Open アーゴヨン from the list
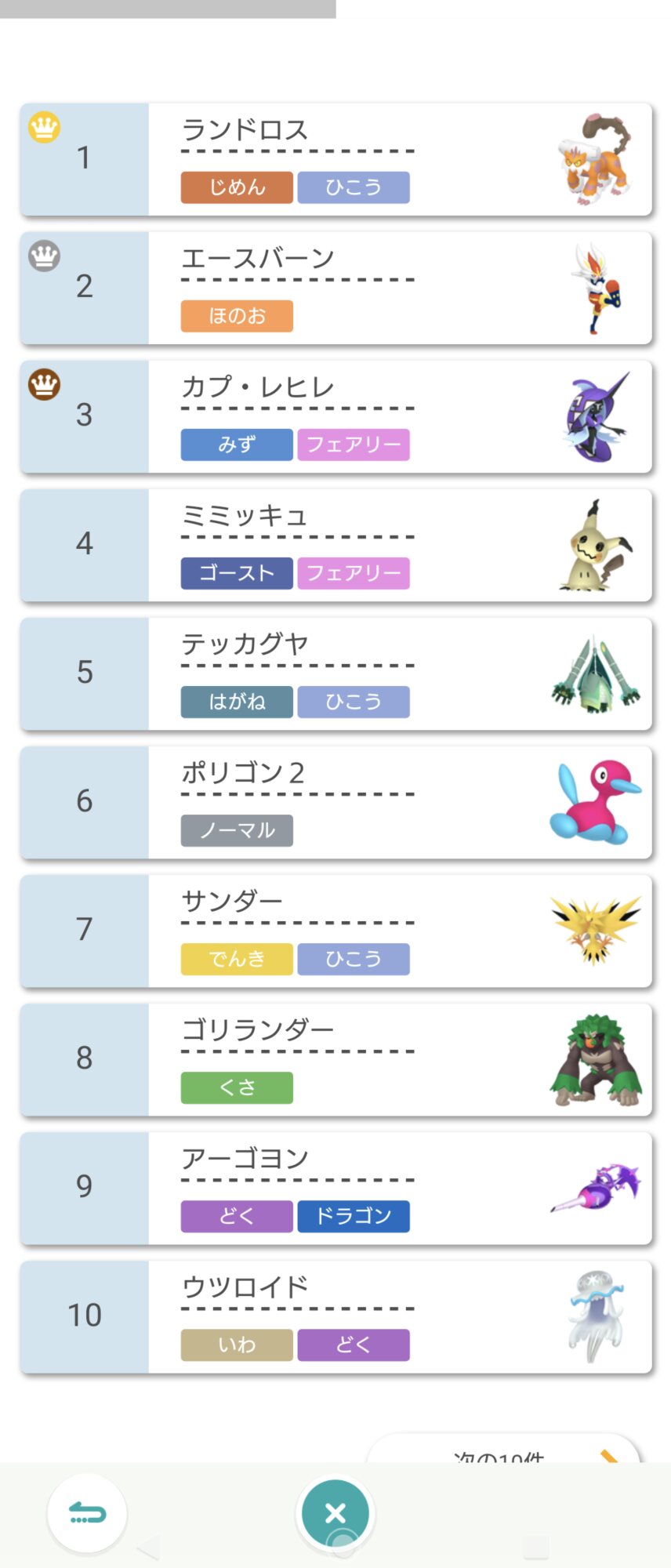 (335, 1188)
